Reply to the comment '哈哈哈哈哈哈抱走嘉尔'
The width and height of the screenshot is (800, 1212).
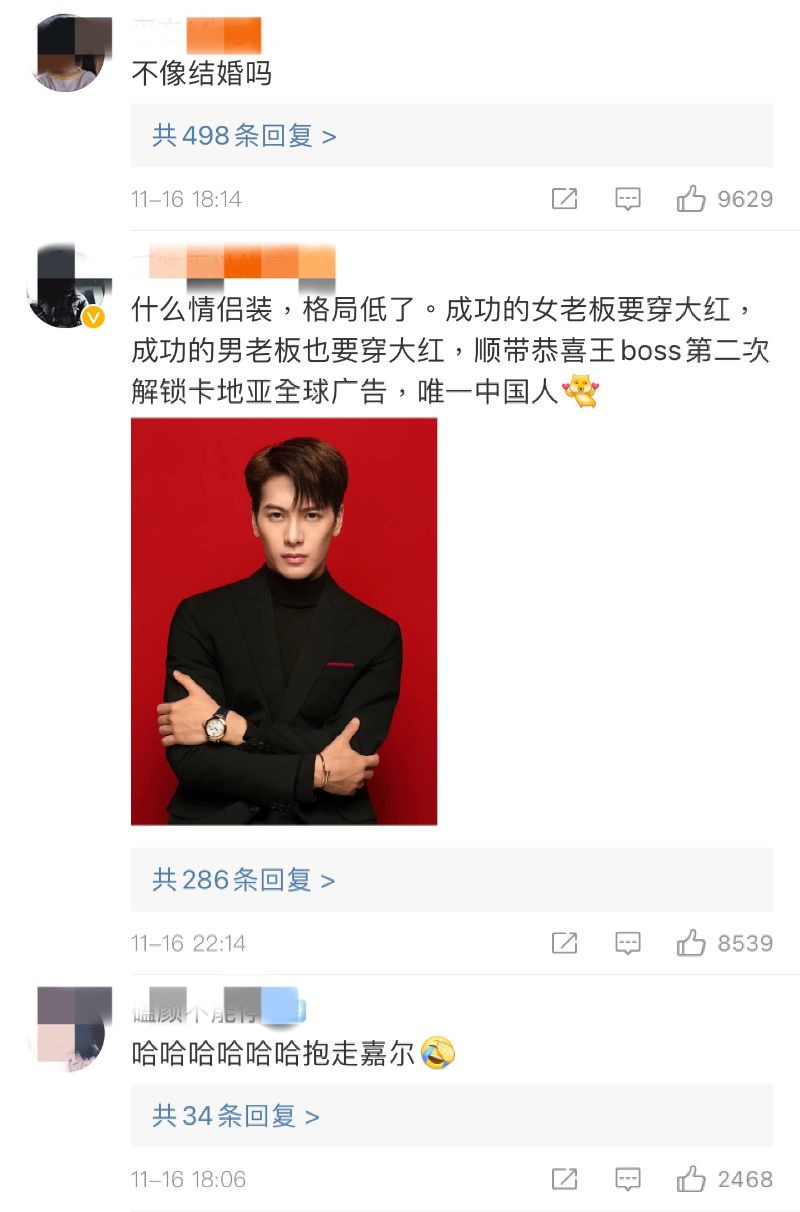tap(627, 1179)
